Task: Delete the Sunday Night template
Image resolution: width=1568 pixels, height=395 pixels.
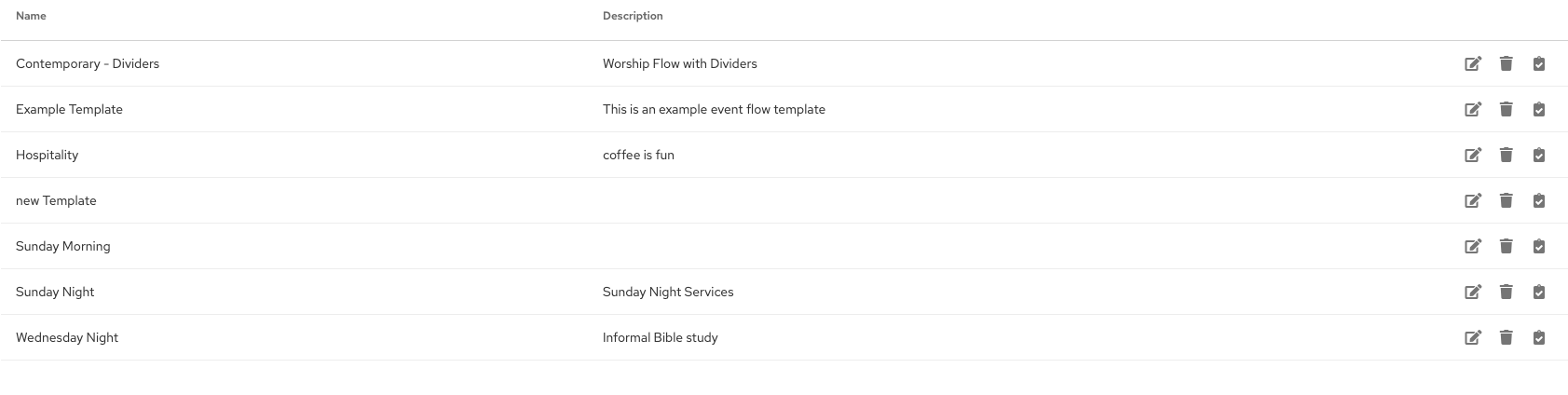Action: click(1506, 292)
